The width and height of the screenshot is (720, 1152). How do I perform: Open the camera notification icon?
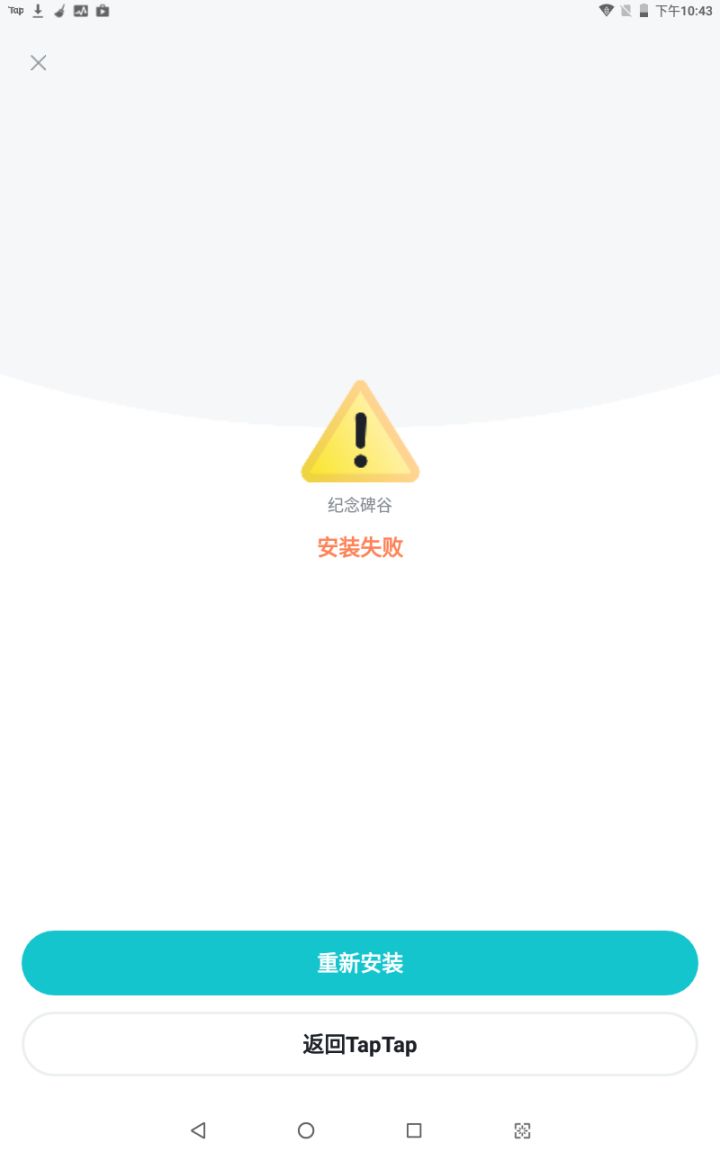click(102, 9)
